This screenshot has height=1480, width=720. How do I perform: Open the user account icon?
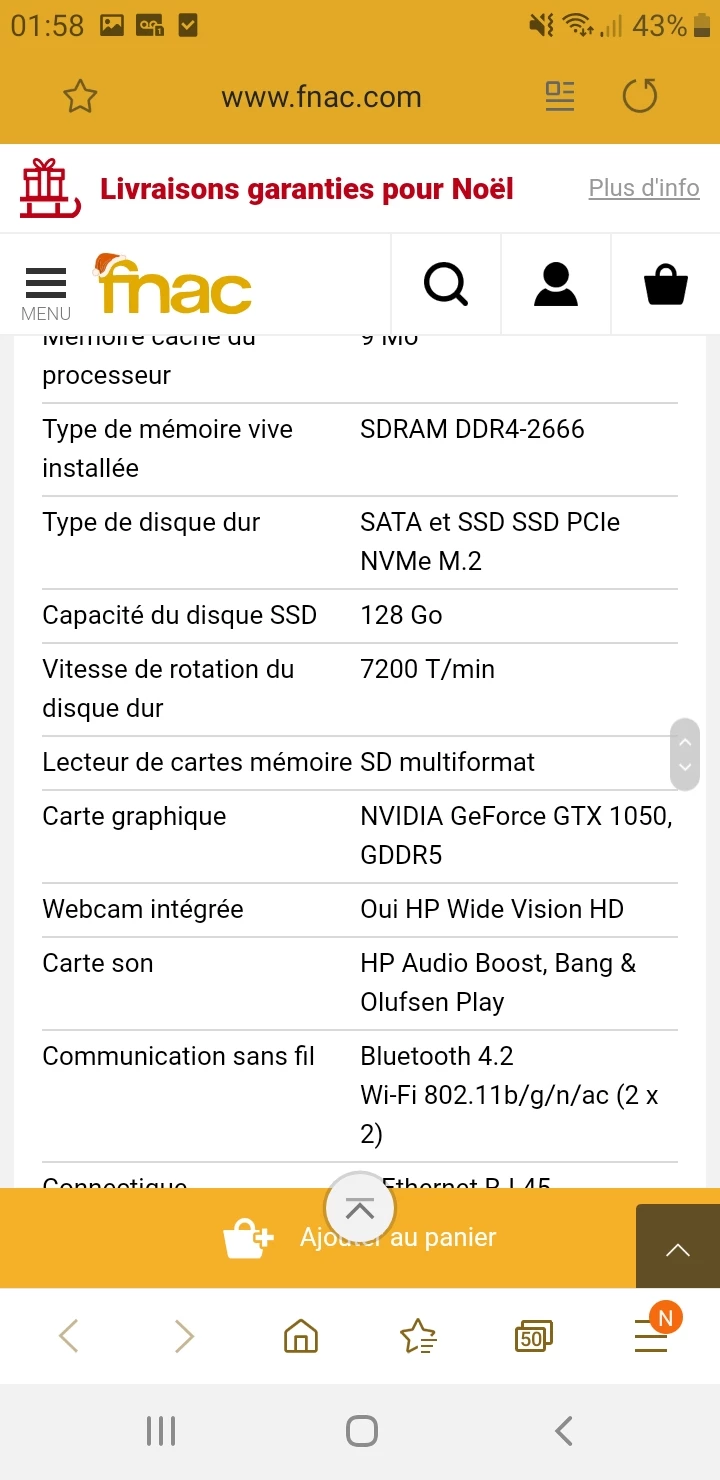tap(556, 285)
